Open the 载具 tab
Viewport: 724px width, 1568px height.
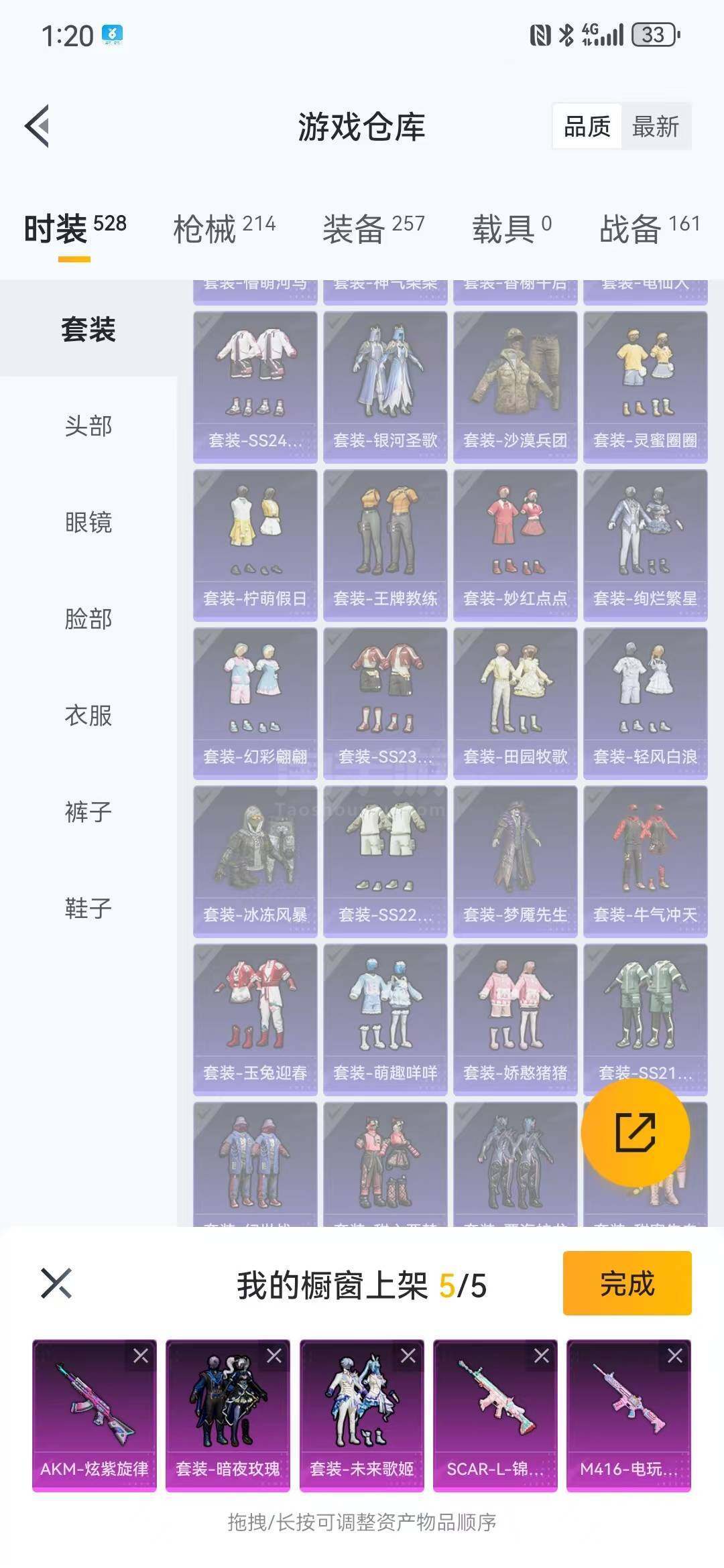tap(512, 229)
